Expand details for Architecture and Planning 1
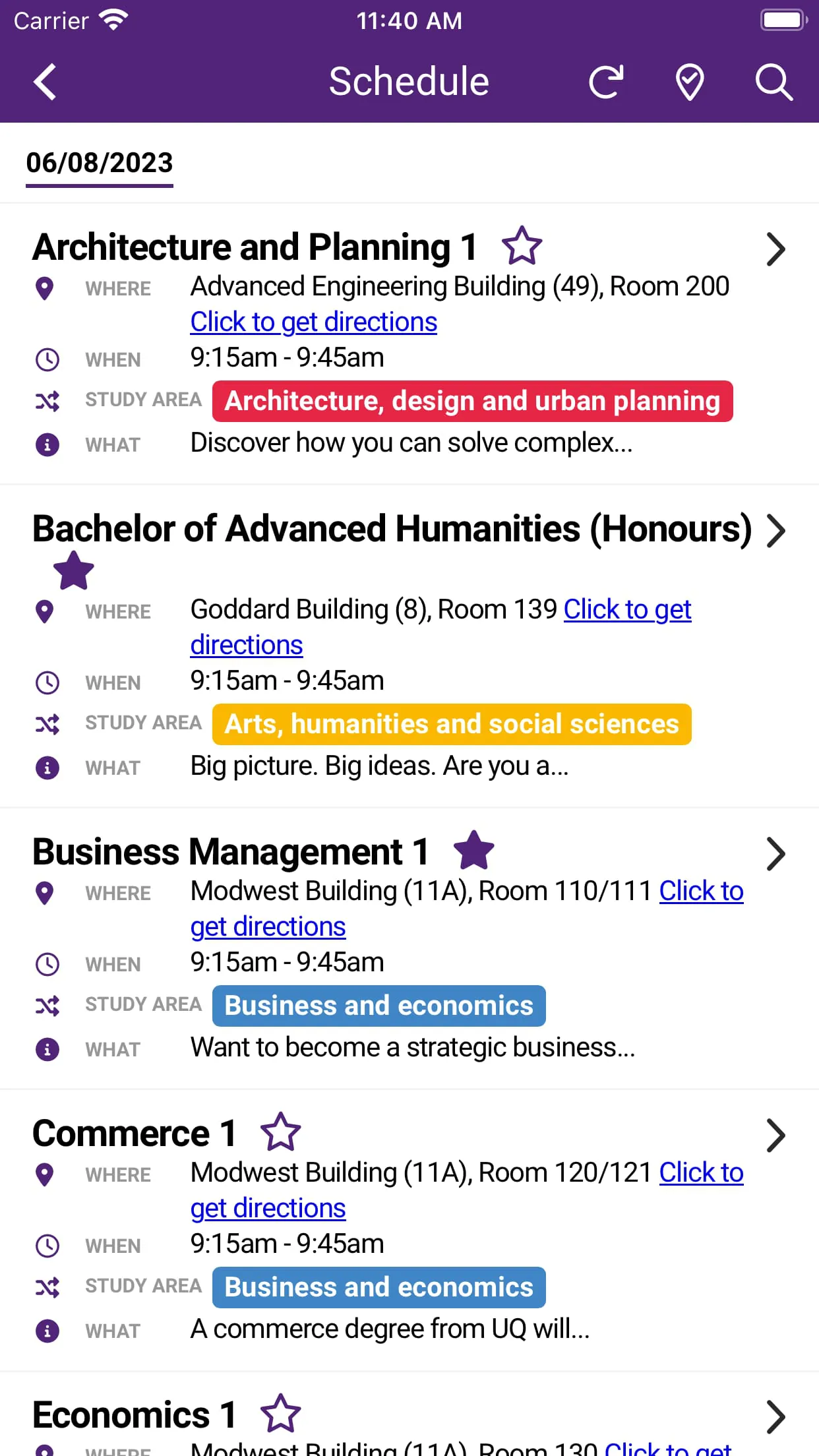Viewport: 819px width, 1456px height. pyautogui.click(x=776, y=249)
